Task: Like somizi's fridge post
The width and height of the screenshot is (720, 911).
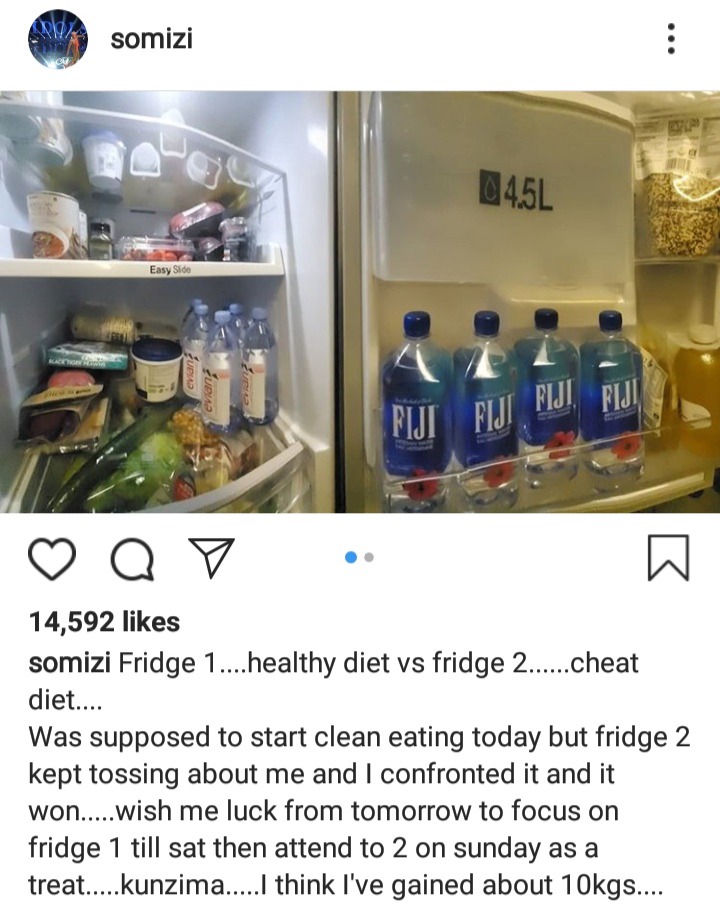Action: pyautogui.click(x=52, y=558)
